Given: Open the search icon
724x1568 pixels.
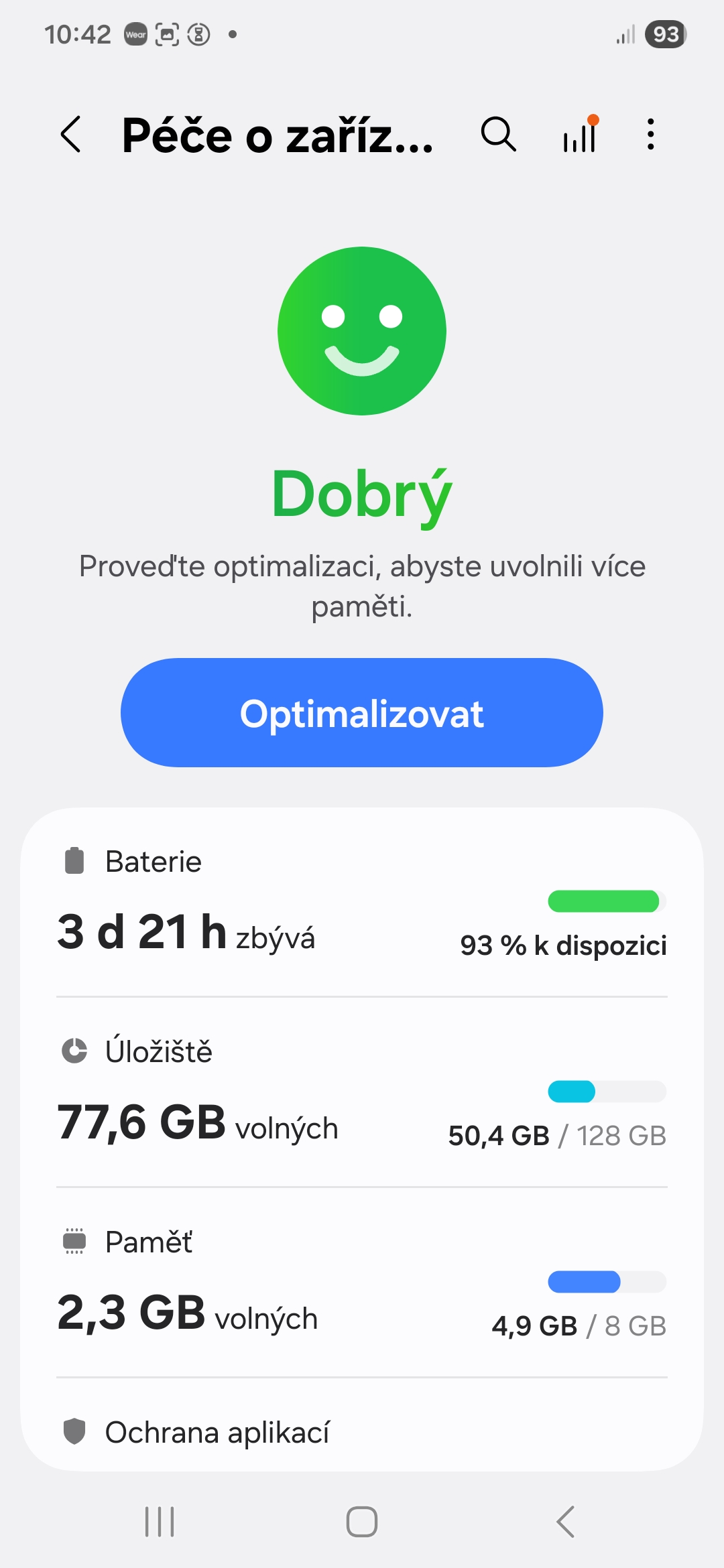Looking at the screenshot, I should pos(499,135).
